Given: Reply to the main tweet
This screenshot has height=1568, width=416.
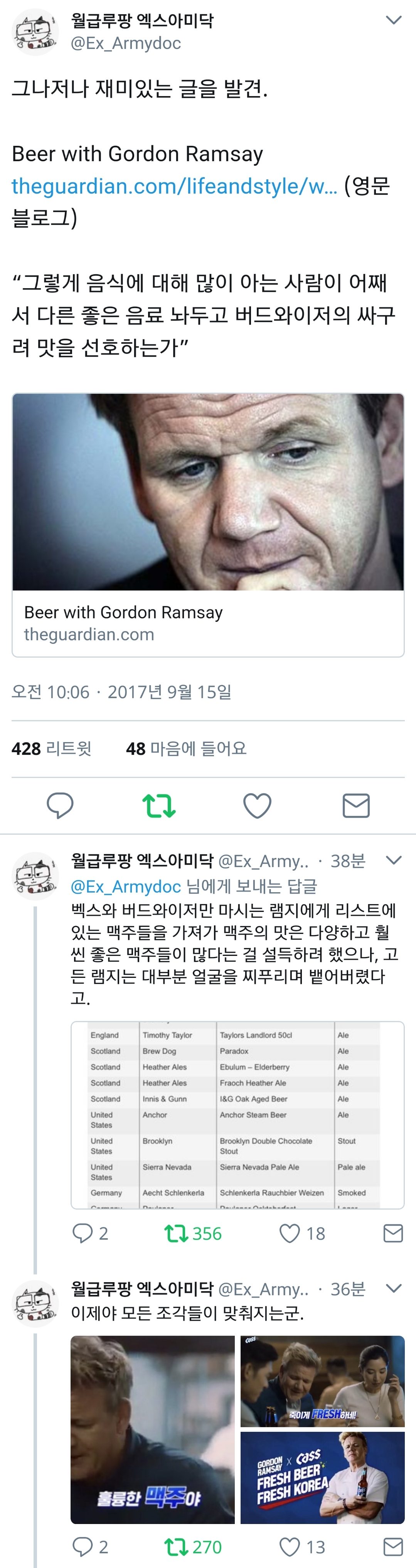Looking at the screenshot, I should click(x=60, y=805).
